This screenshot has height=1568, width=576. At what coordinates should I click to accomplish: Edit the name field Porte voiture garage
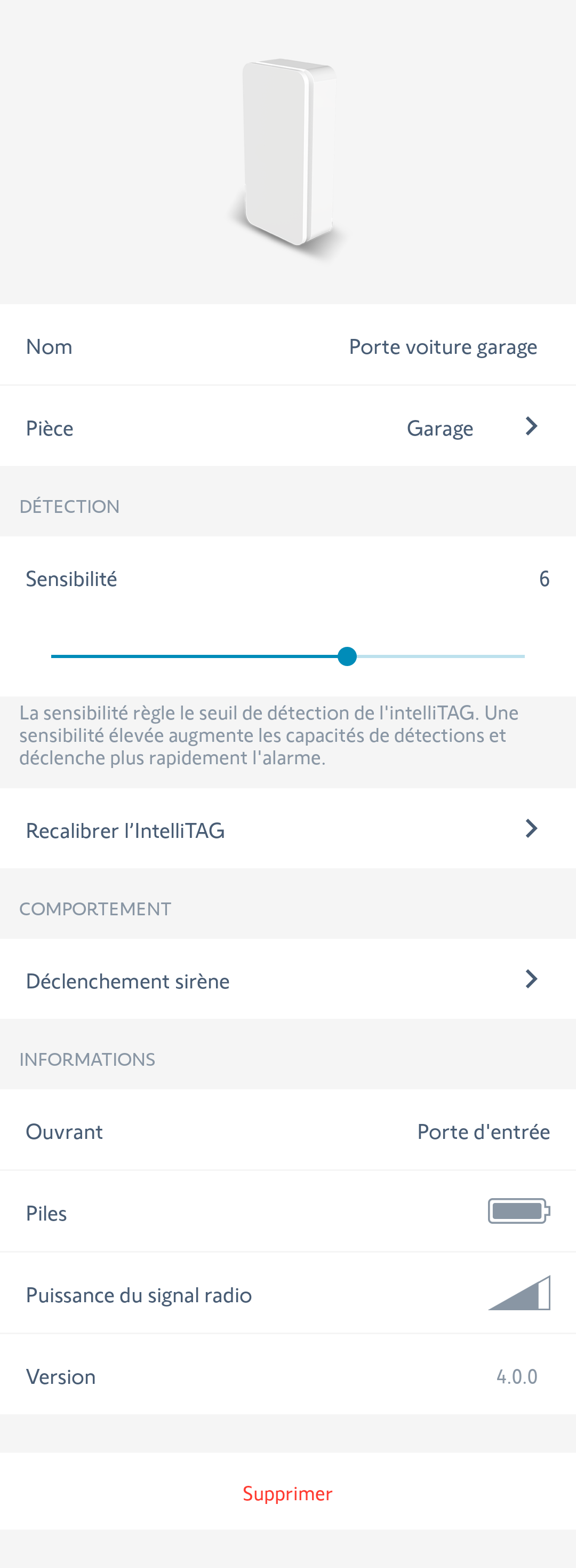pos(442,347)
